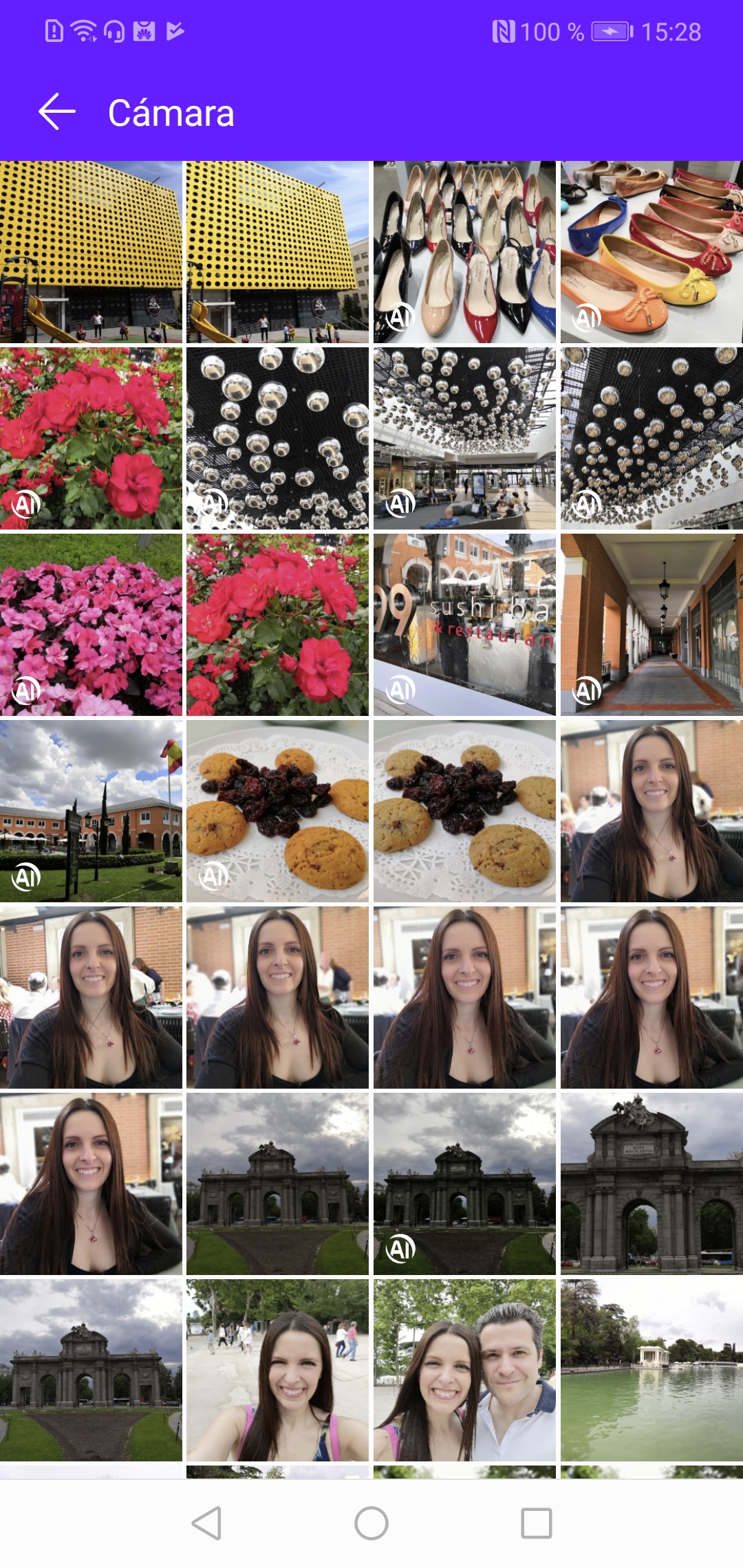The height and width of the screenshot is (1568, 743).
Task: Open the mall interior with hanging spheres
Action: [x=464, y=438]
